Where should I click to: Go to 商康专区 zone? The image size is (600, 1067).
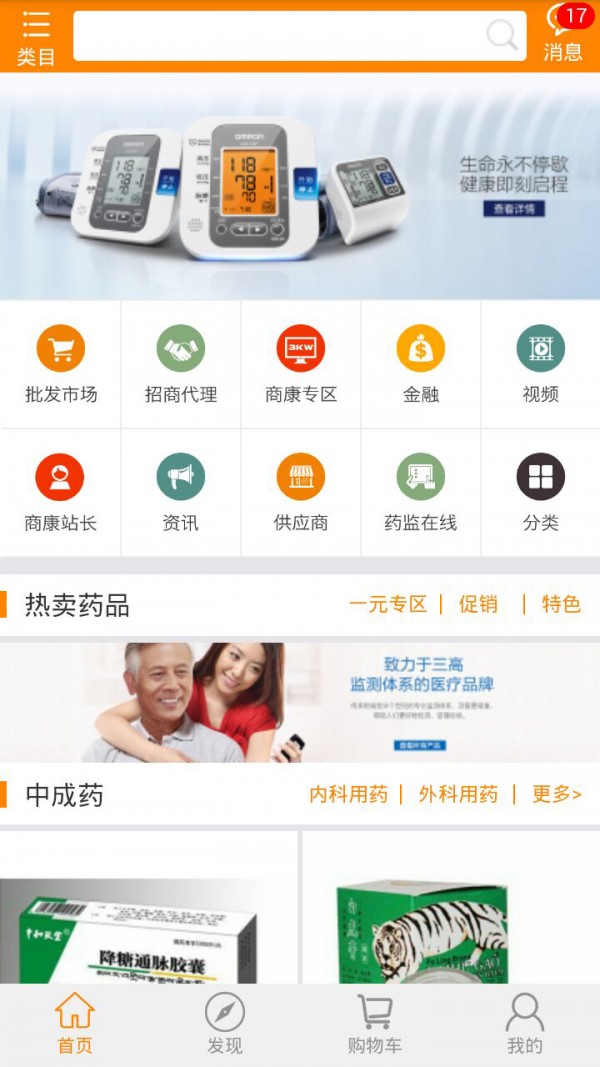click(x=301, y=365)
